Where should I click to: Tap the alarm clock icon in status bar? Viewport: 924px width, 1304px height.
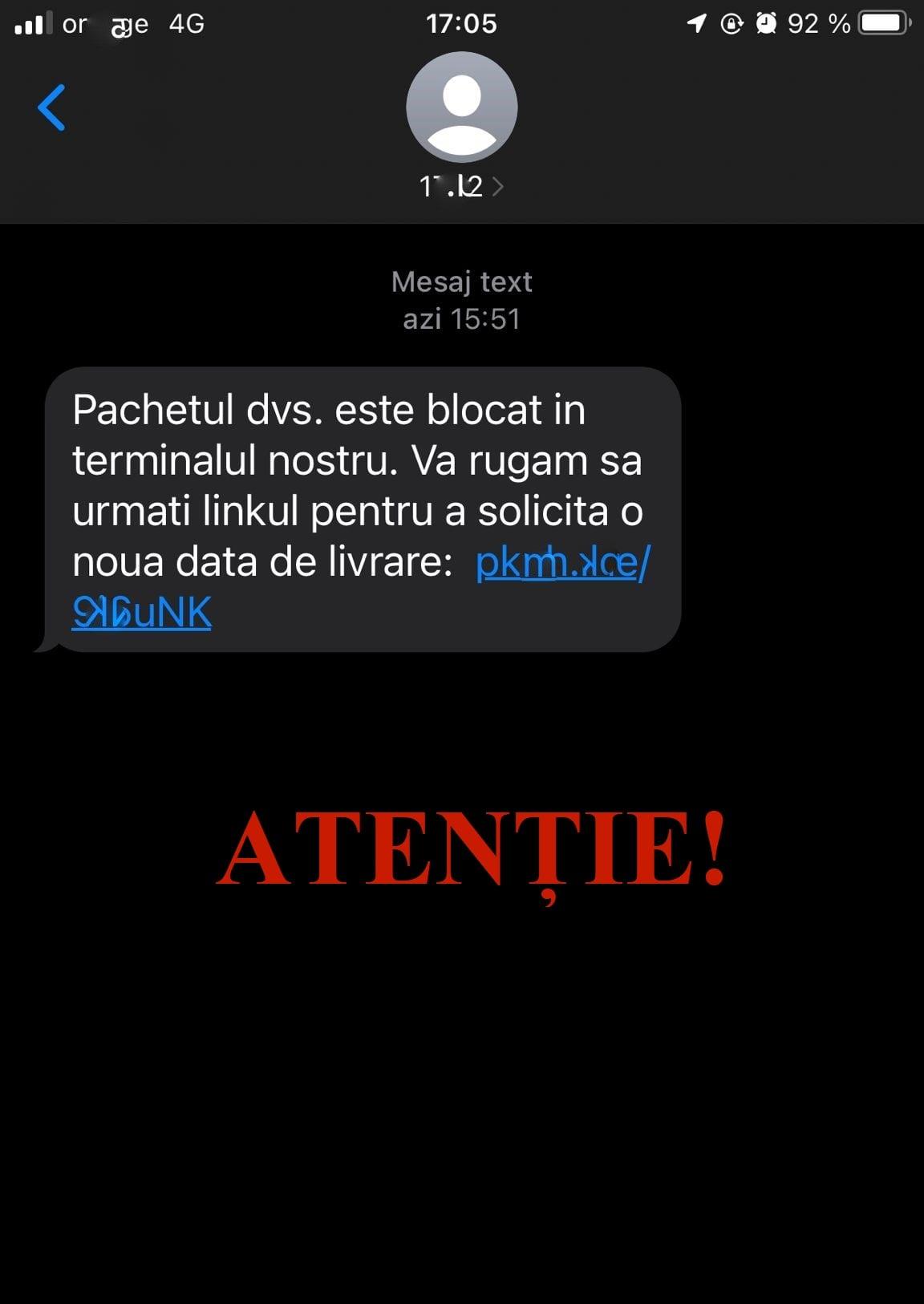point(766,24)
